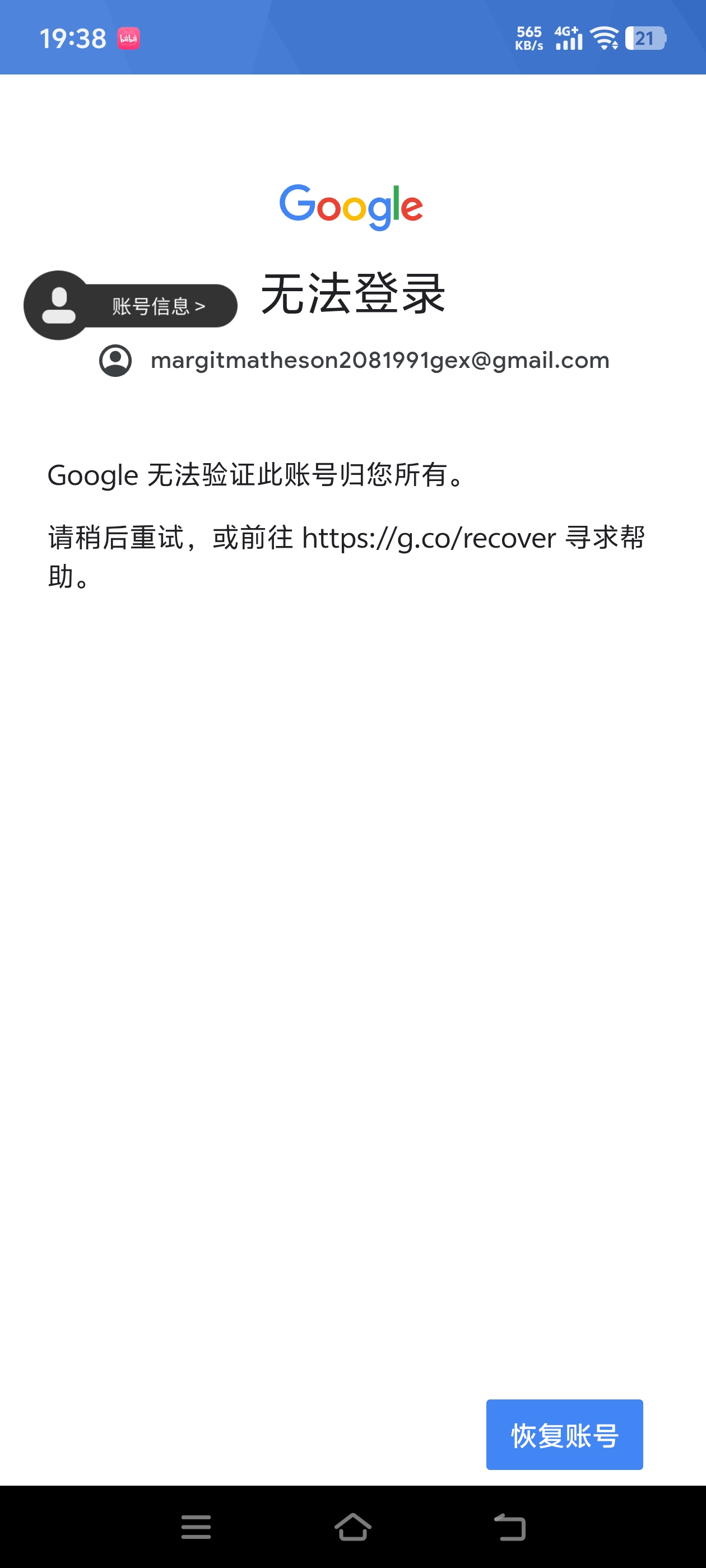Go to the system home screen

pos(352,1527)
